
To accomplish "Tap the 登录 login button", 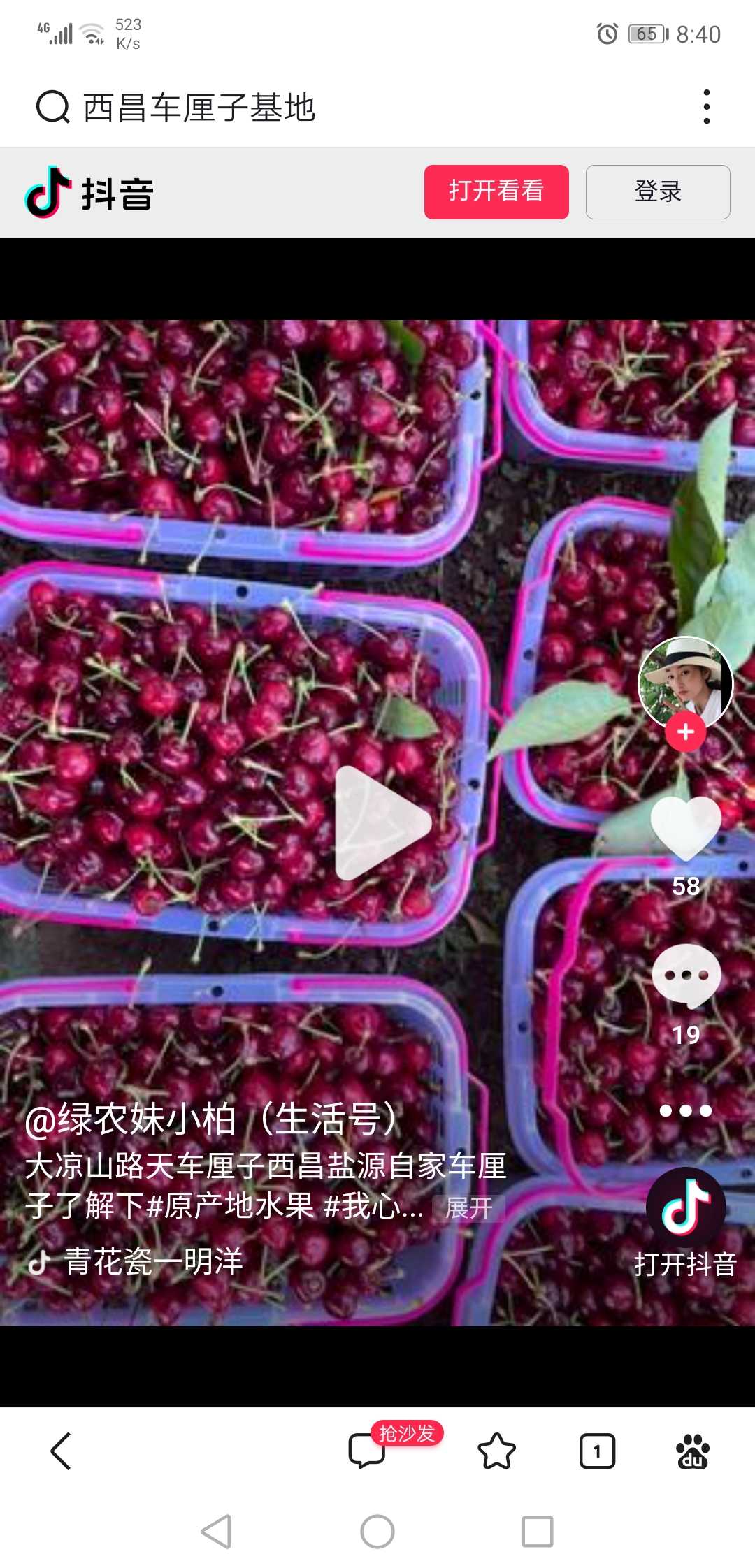I will pyautogui.click(x=658, y=192).
